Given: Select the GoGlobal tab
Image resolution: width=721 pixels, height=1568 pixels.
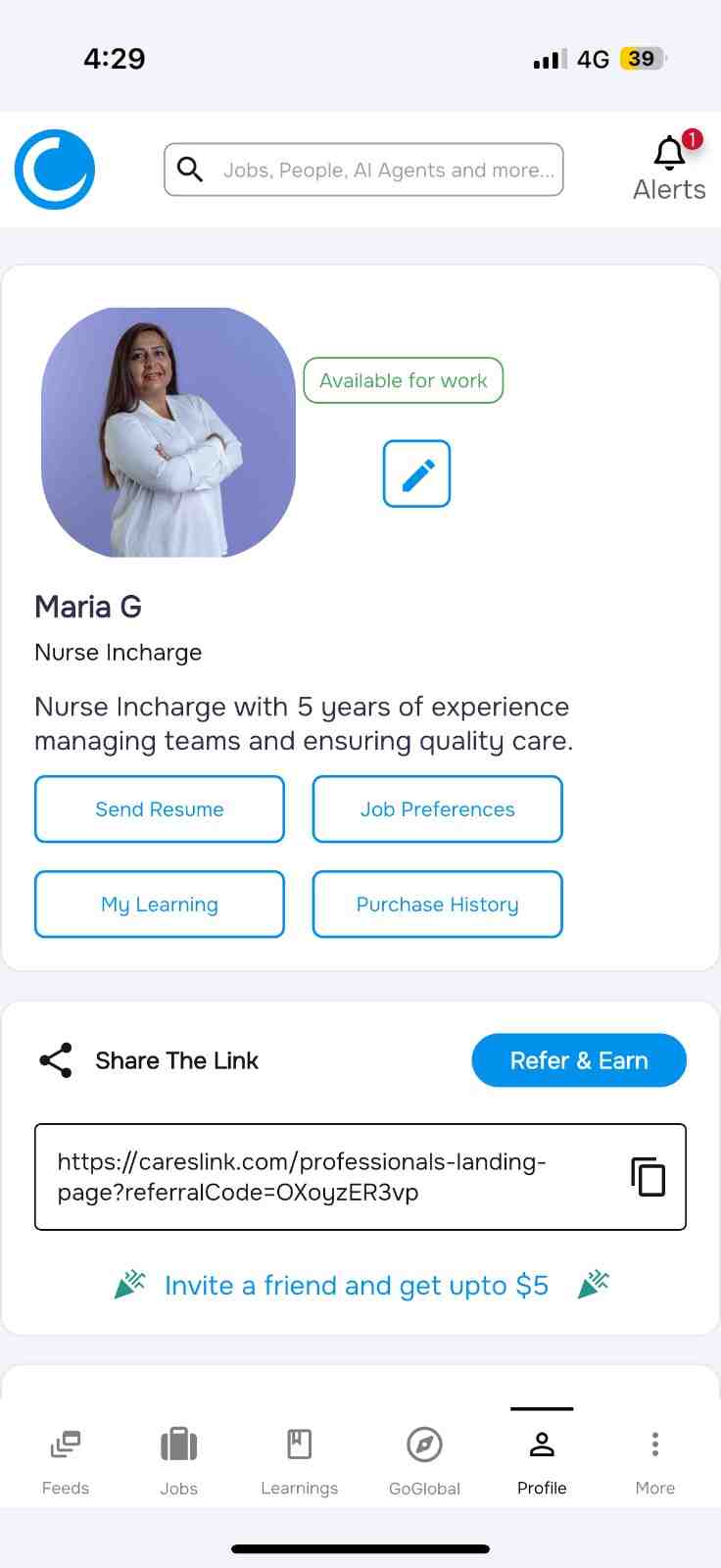Looking at the screenshot, I should (x=424, y=1458).
